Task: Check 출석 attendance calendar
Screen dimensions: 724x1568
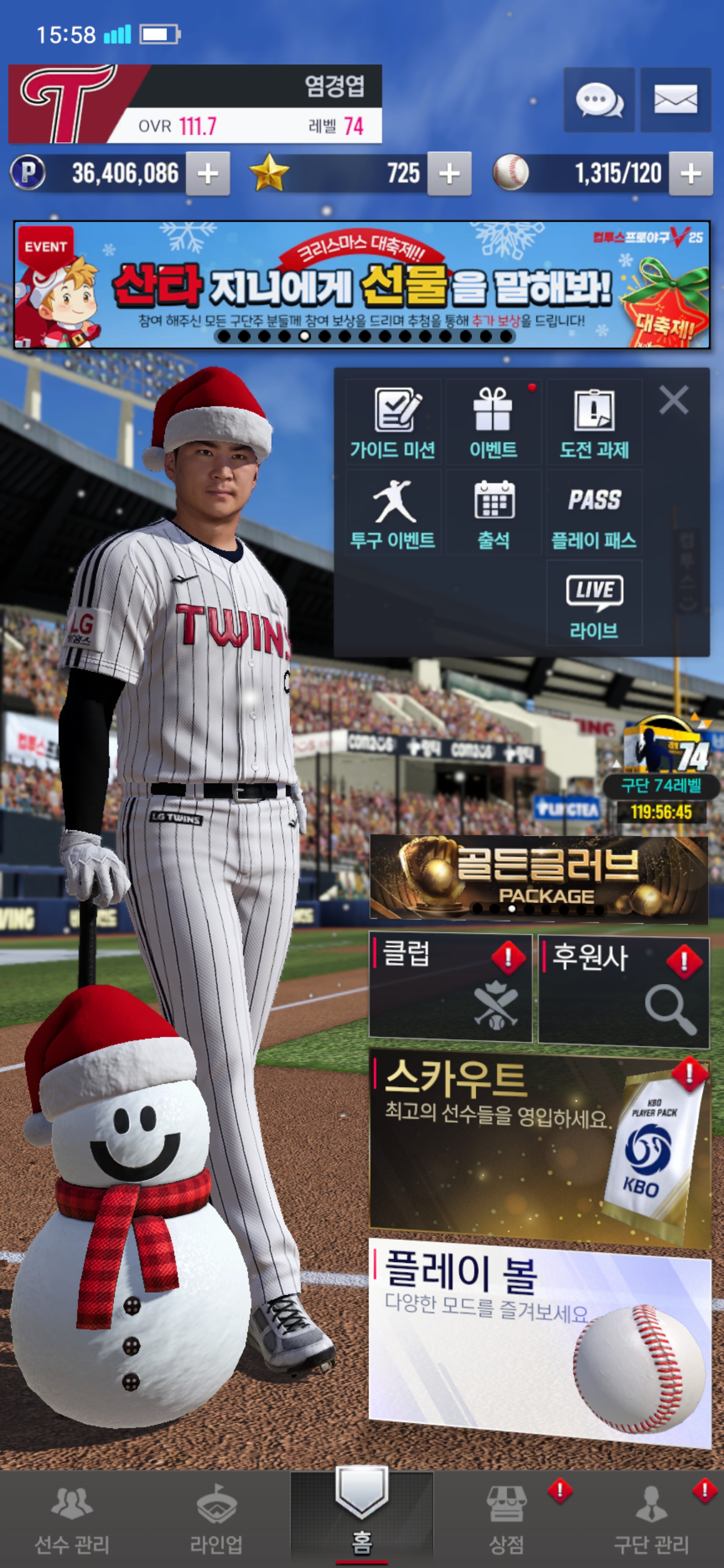Action: (x=493, y=513)
